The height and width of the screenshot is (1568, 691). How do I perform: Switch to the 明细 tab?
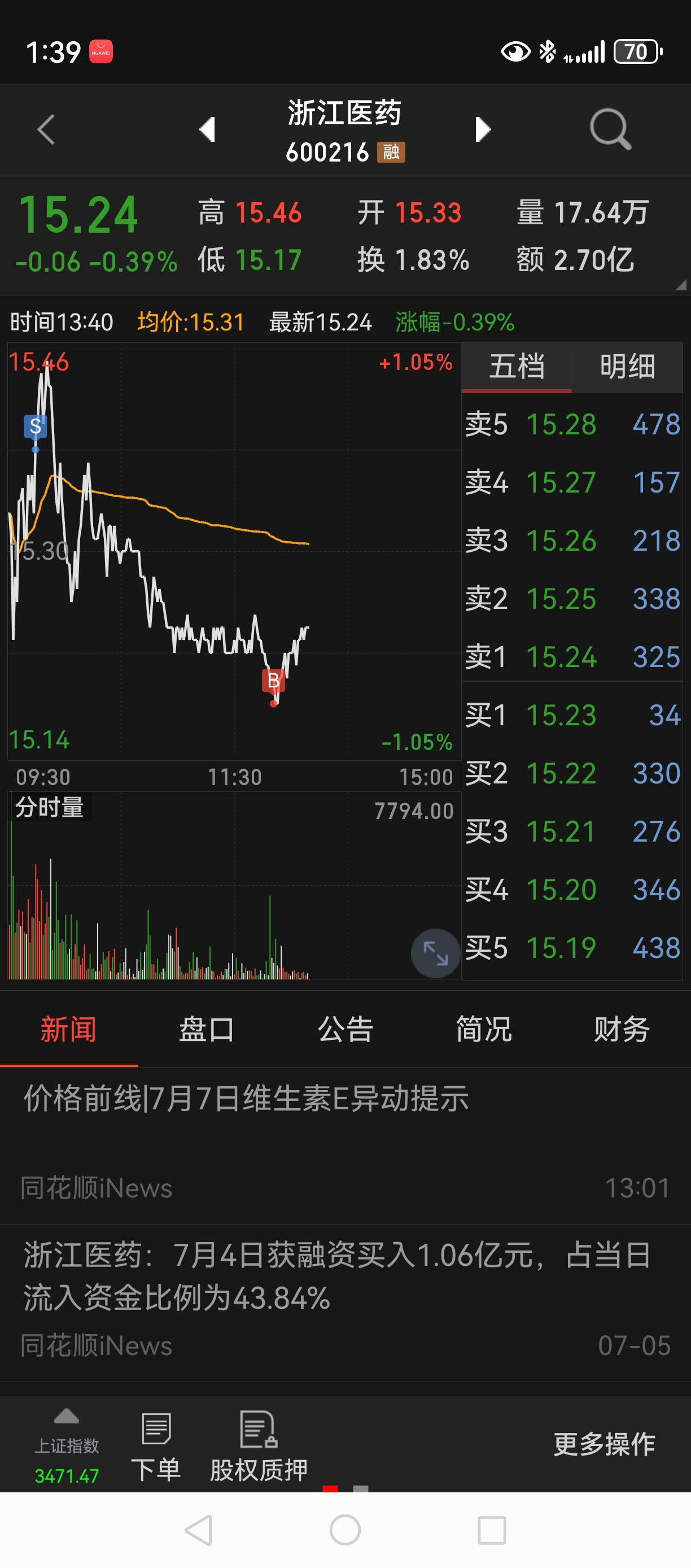(627, 367)
